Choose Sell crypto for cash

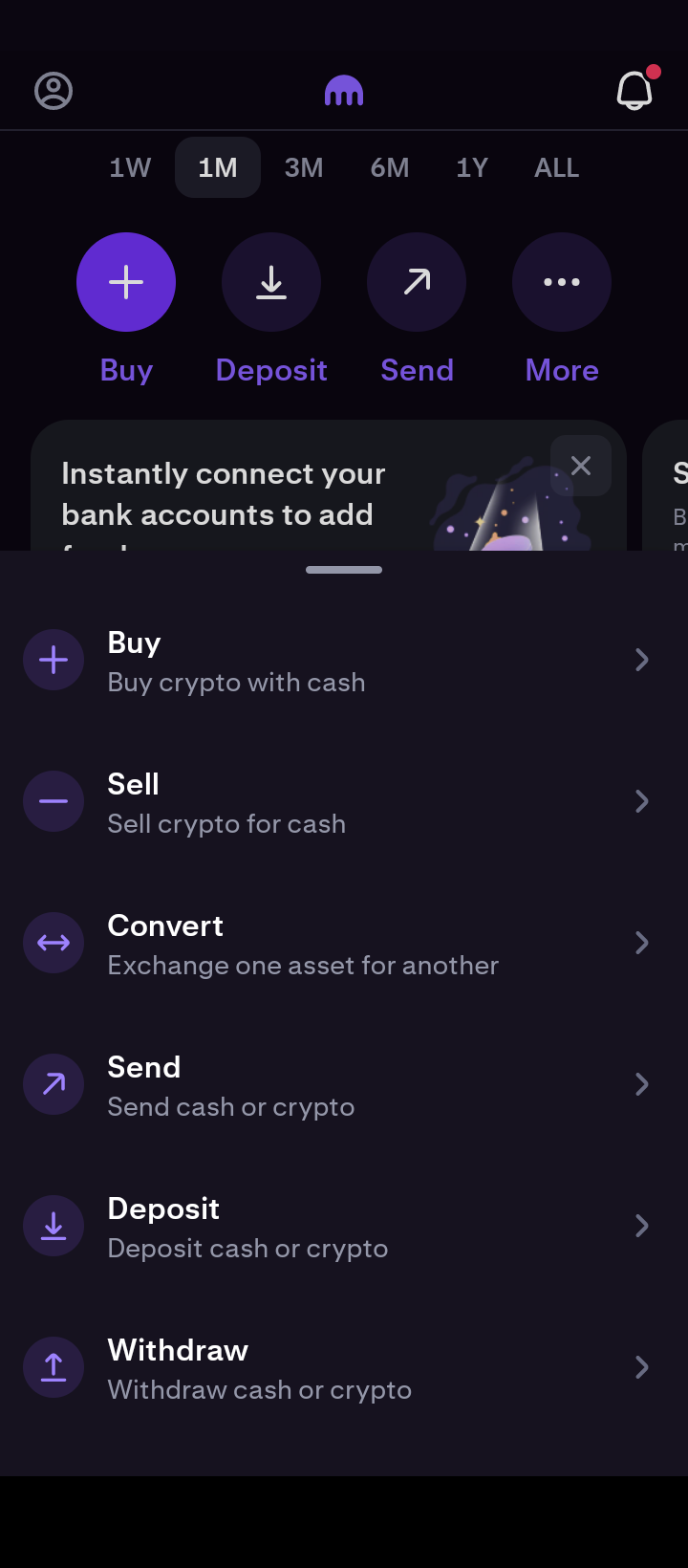pyautogui.click(x=344, y=802)
